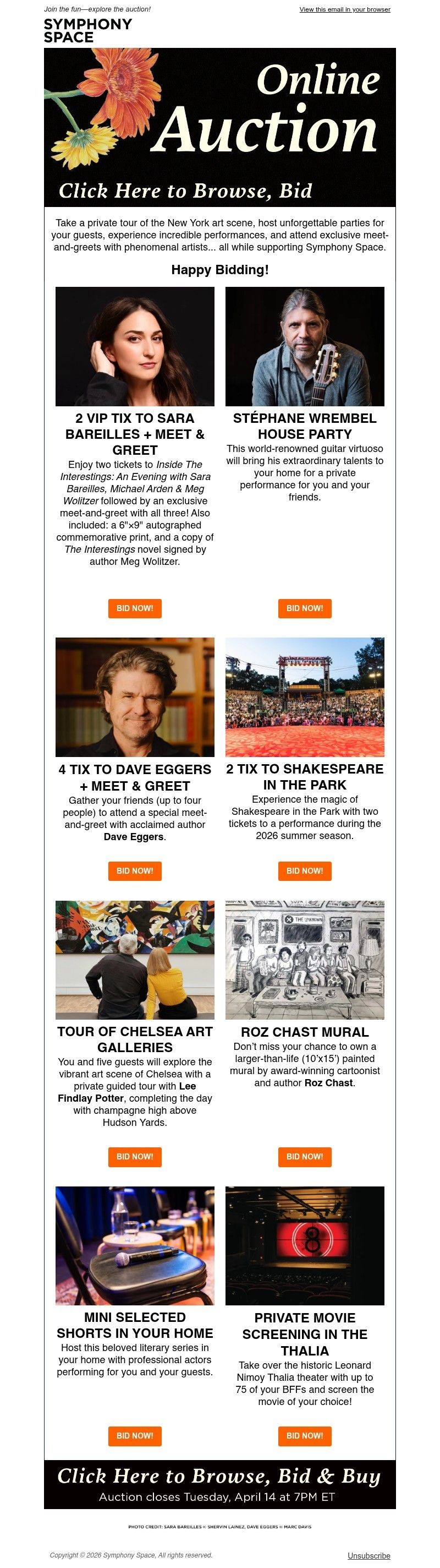Tap the Online Auction banner to browse
440x1568 pixels.
click(219, 127)
